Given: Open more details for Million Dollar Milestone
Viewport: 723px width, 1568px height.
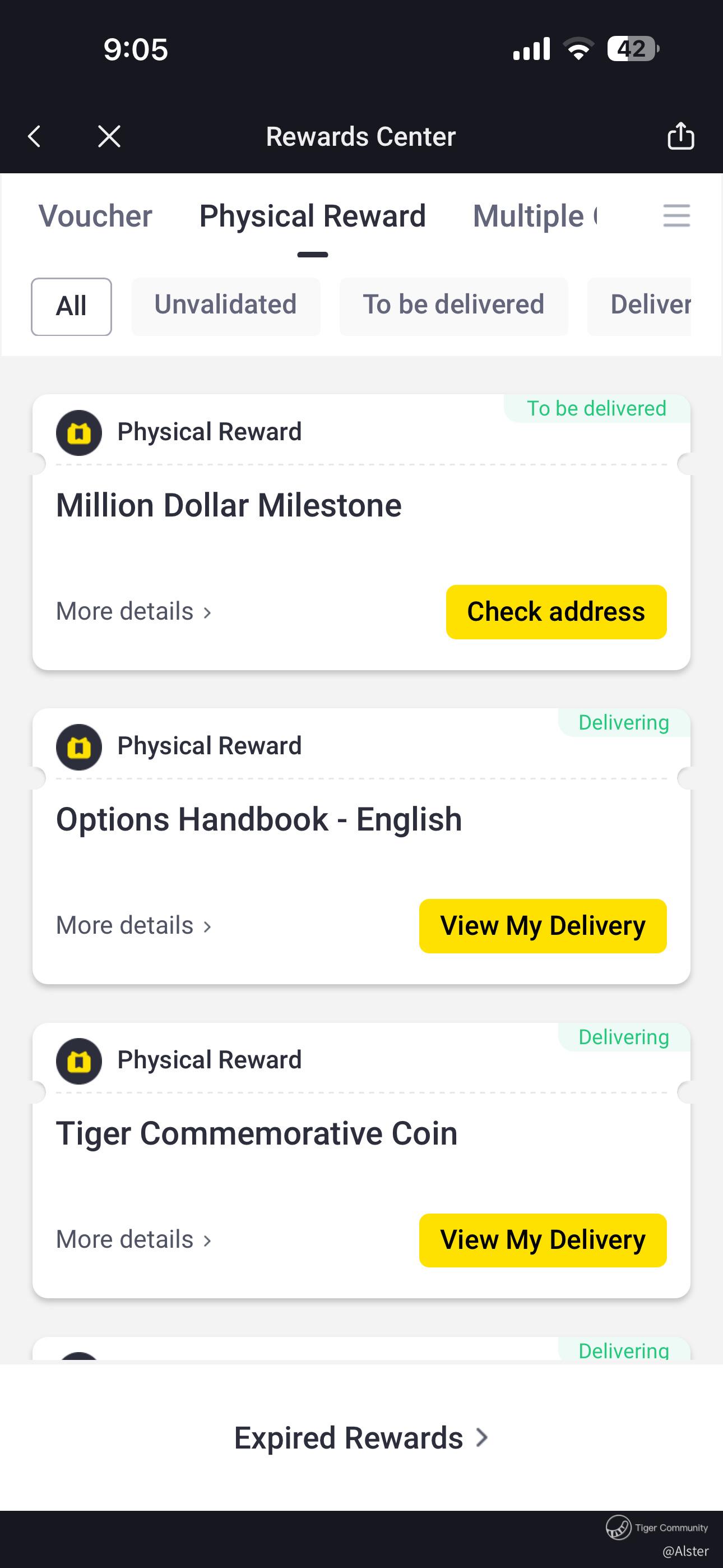Looking at the screenshot, I should [x=134, y=612].
